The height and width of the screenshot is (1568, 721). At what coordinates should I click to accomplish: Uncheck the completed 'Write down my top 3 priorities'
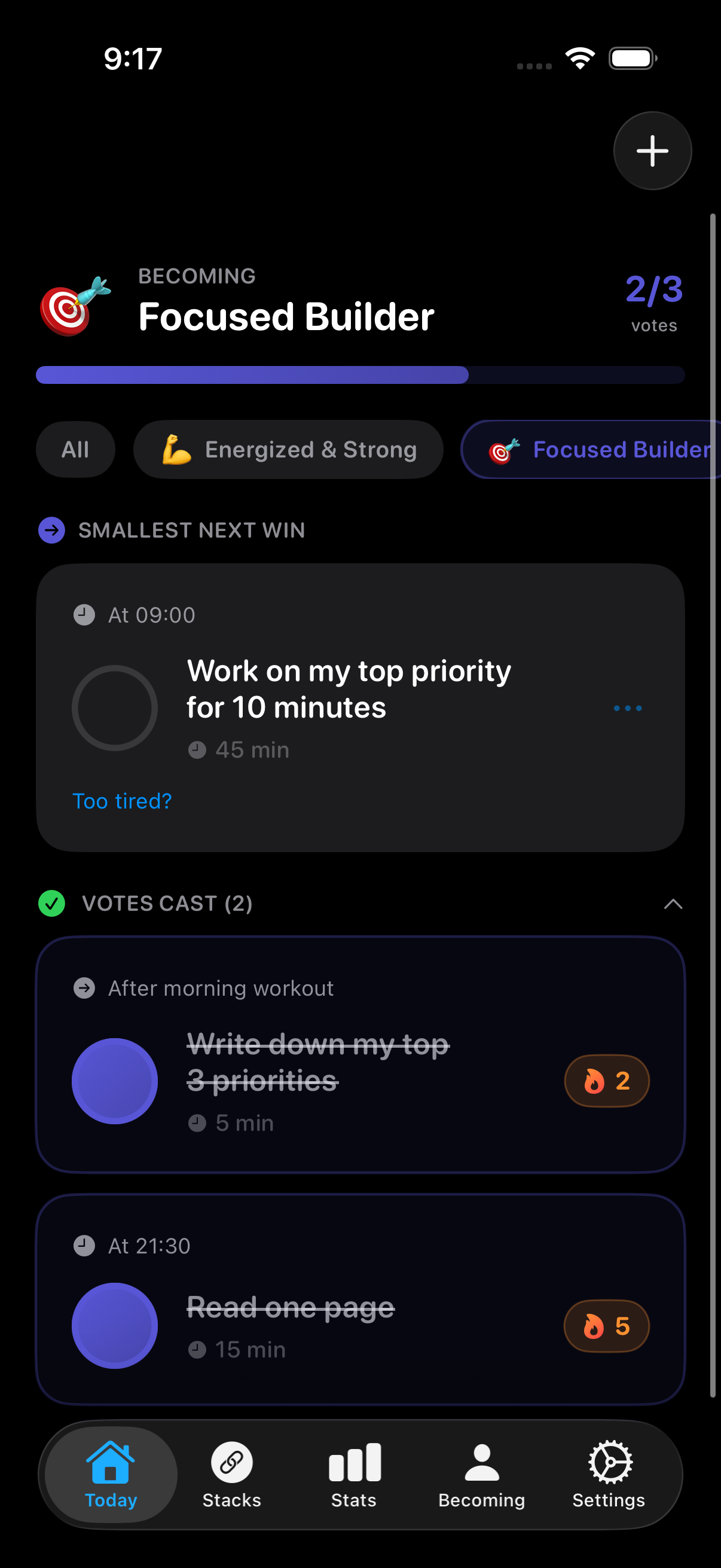point(114,1081)
